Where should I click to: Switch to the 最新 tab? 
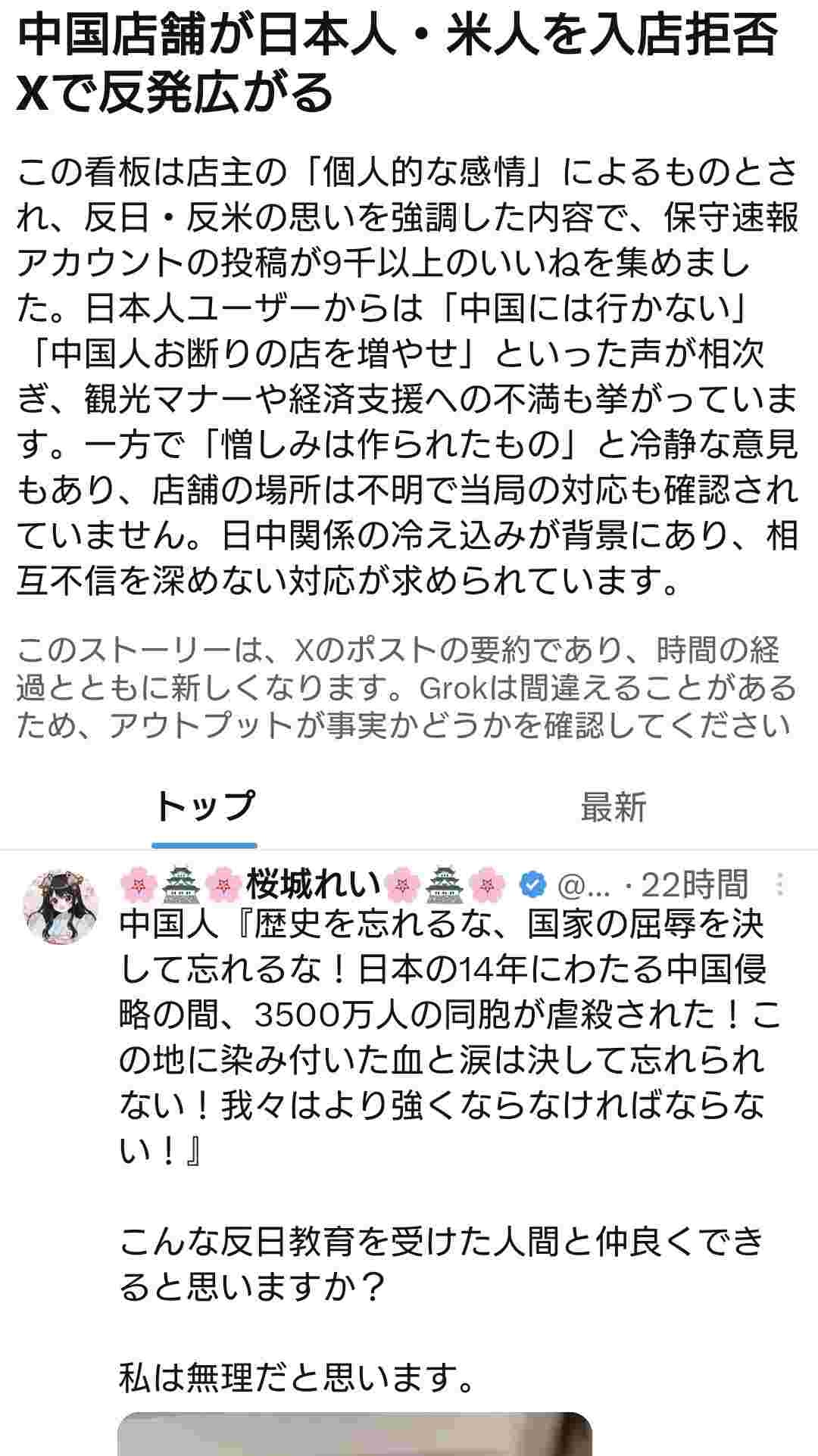613,807
